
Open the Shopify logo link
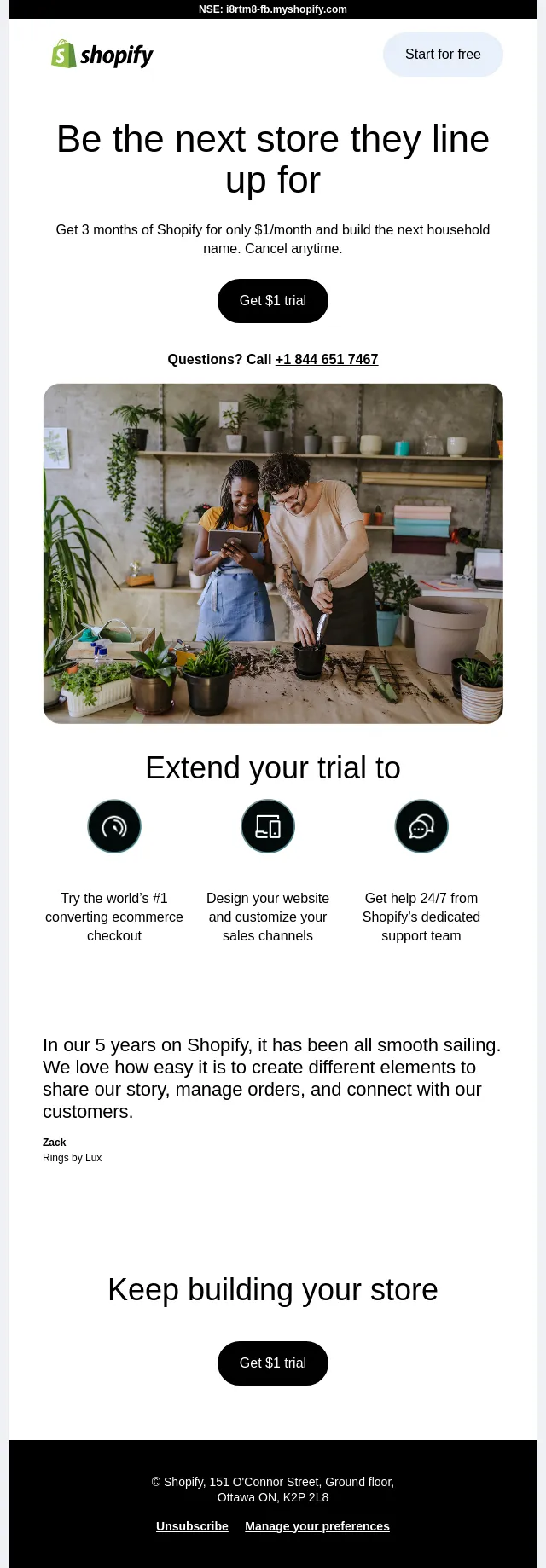tap(102, 55)
